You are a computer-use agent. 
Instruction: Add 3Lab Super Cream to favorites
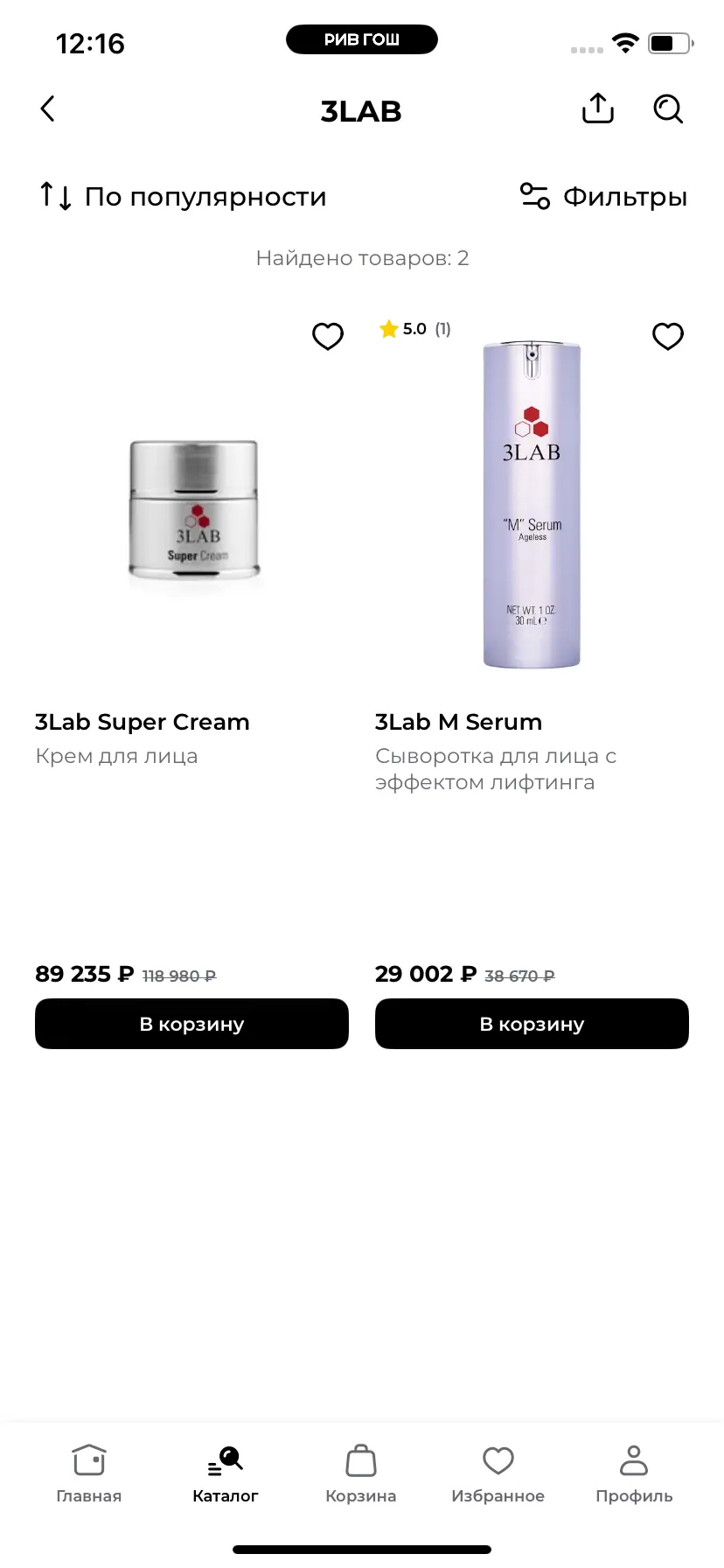(x=328, y=336)
